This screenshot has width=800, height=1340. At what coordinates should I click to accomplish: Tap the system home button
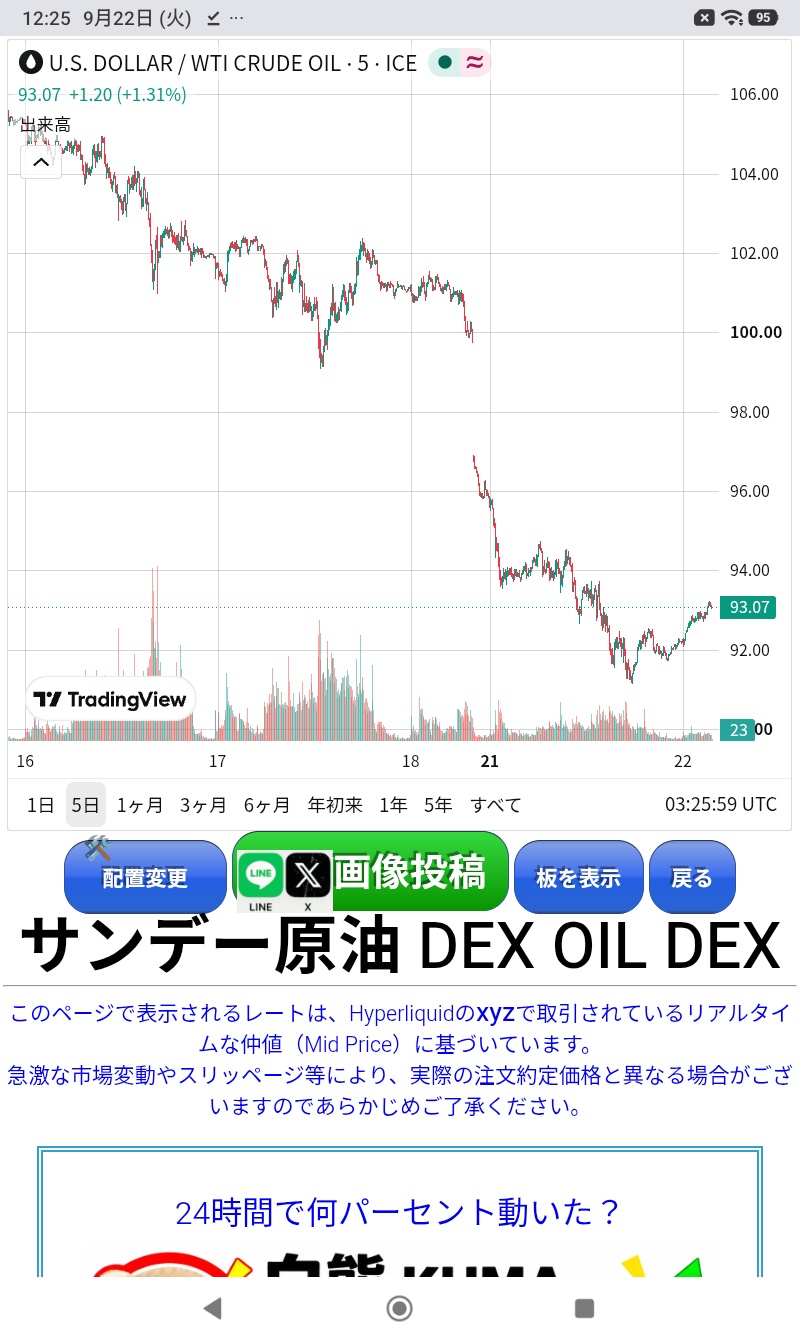[399, 1308]
